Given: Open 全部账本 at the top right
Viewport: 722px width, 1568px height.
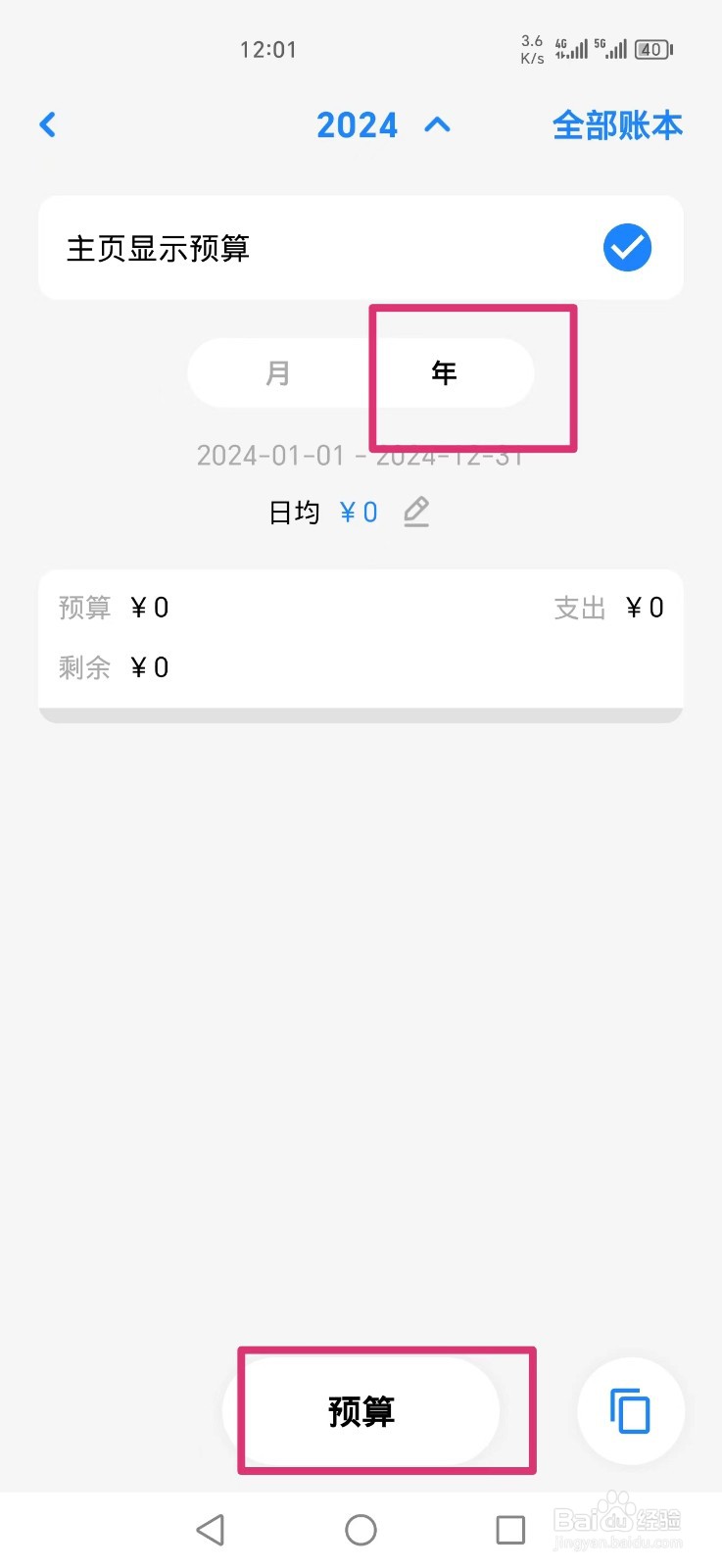Looking at the screenshot, I should pyautogui.click(x=616, y=125).
